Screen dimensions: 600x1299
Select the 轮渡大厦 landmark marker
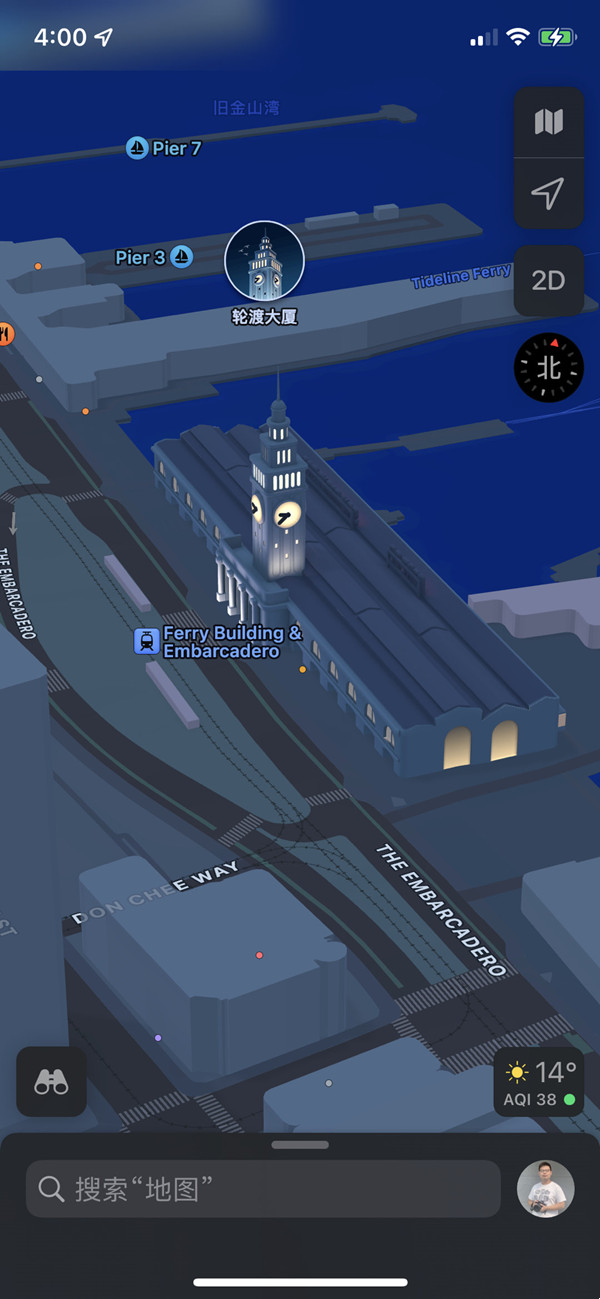pos(264,262)
